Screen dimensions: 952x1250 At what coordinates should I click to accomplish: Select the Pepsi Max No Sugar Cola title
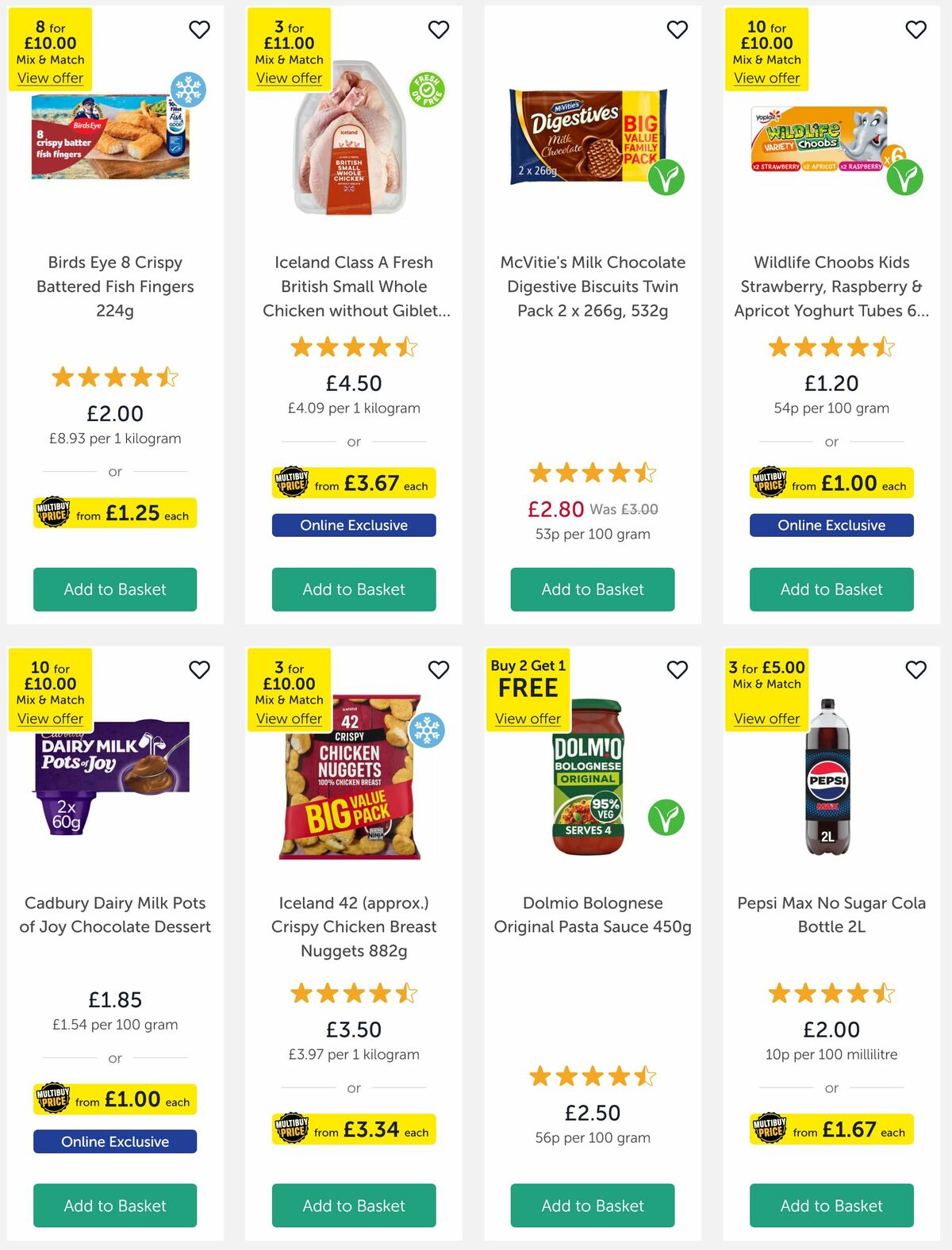coord(831,914)
